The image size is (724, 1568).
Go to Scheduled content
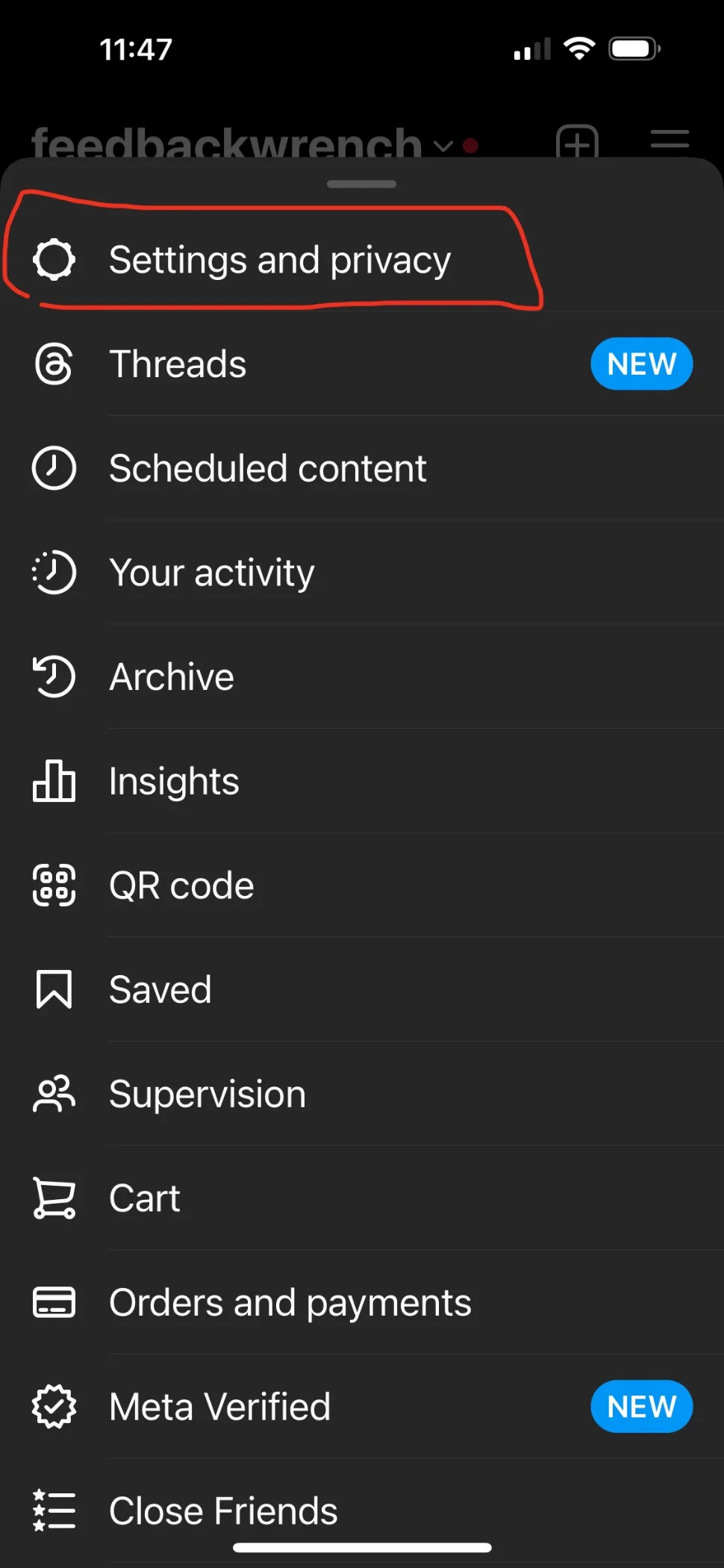tap(267, 469)
